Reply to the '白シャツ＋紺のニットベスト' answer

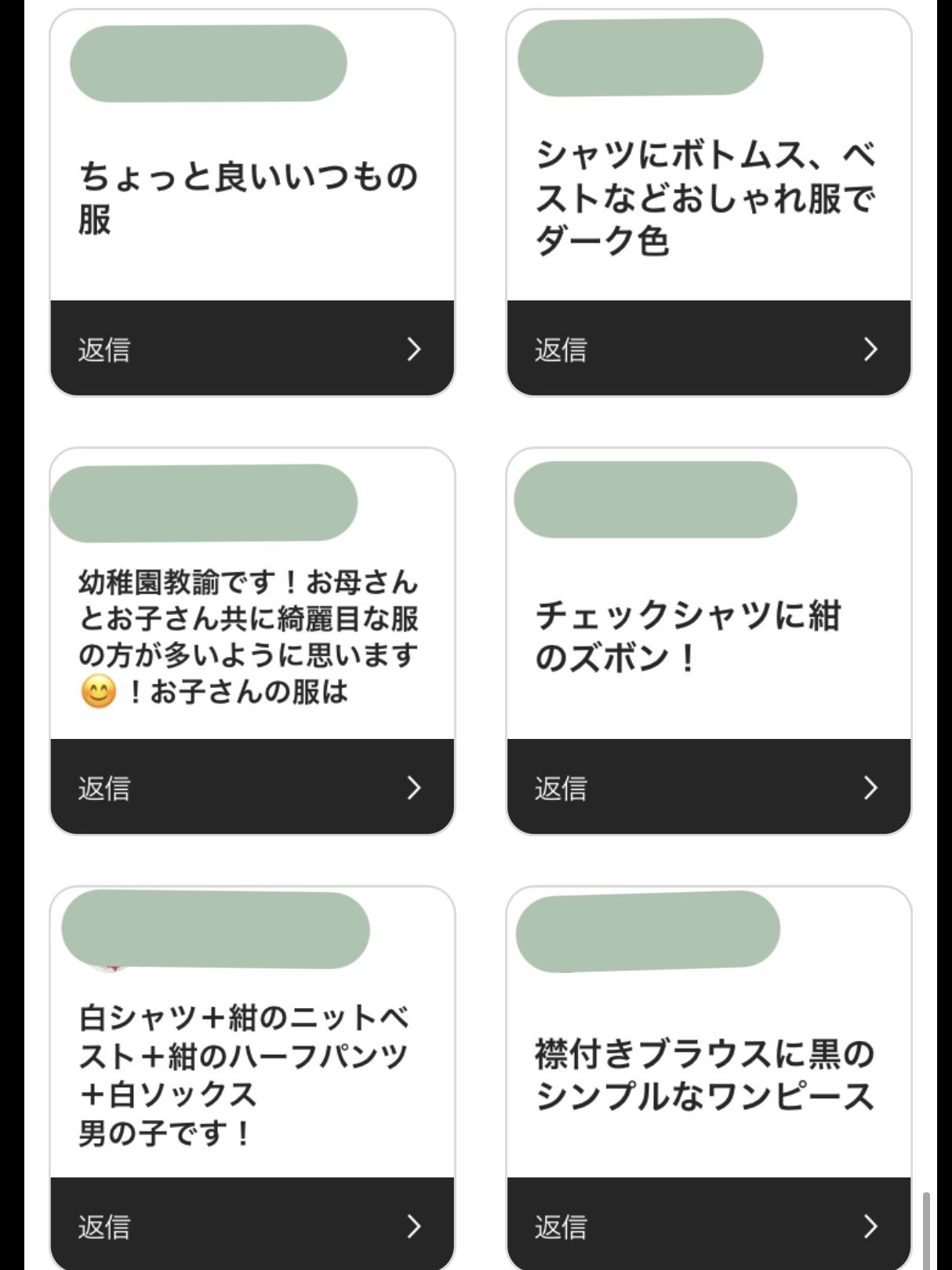point(252,1225)
